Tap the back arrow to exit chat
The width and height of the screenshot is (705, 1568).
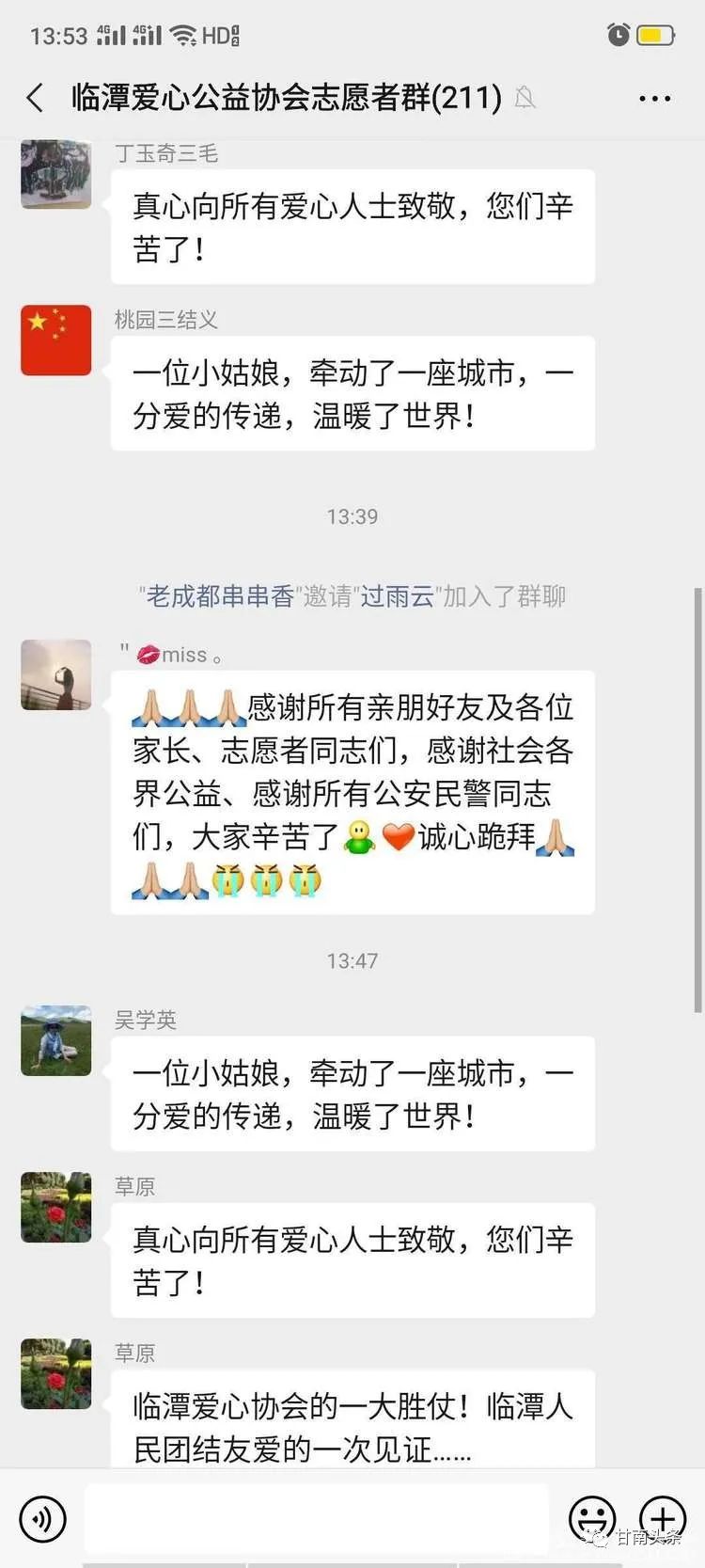[x=35, y=96]
